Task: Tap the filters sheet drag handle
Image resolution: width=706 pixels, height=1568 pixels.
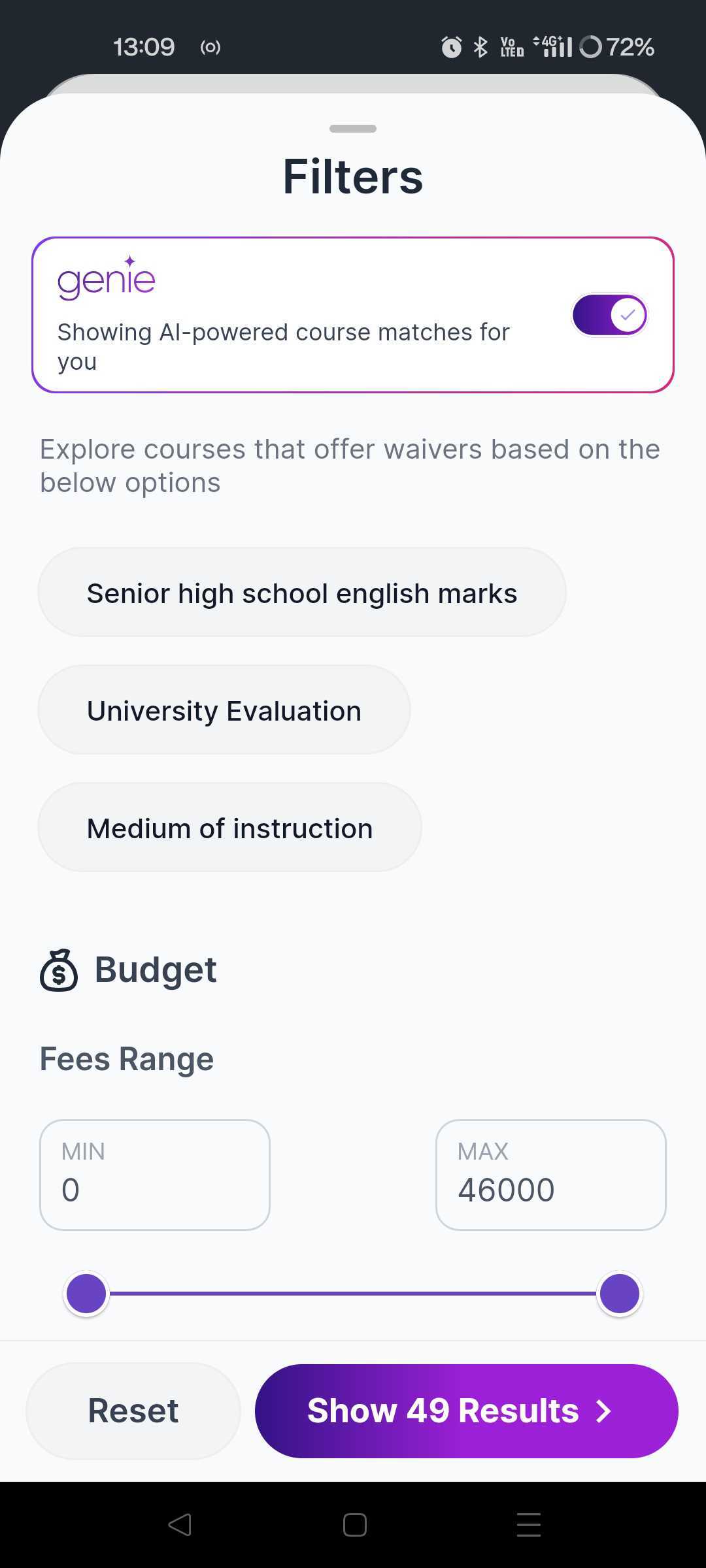Action: 353,129
